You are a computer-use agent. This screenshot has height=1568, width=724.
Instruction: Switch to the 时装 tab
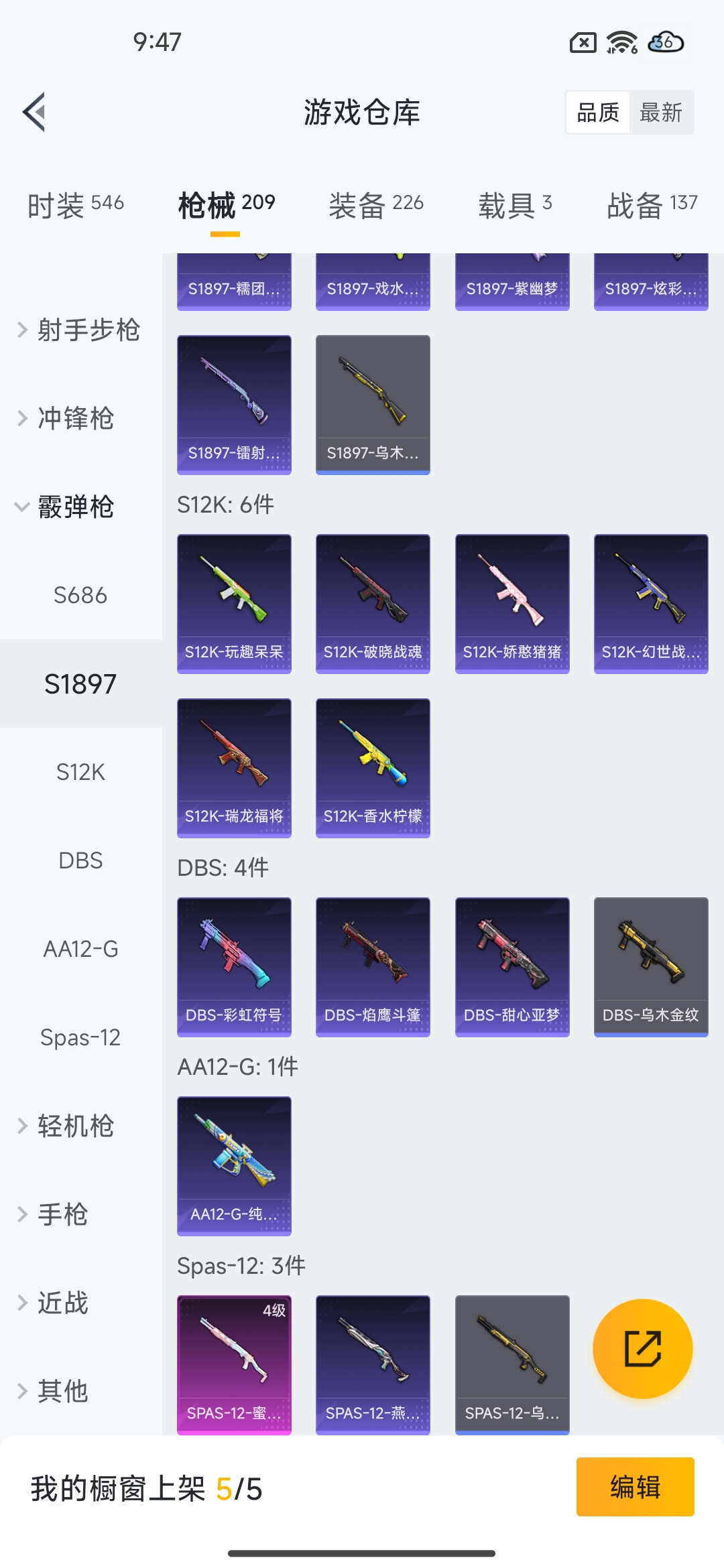[x=75, y=204]
